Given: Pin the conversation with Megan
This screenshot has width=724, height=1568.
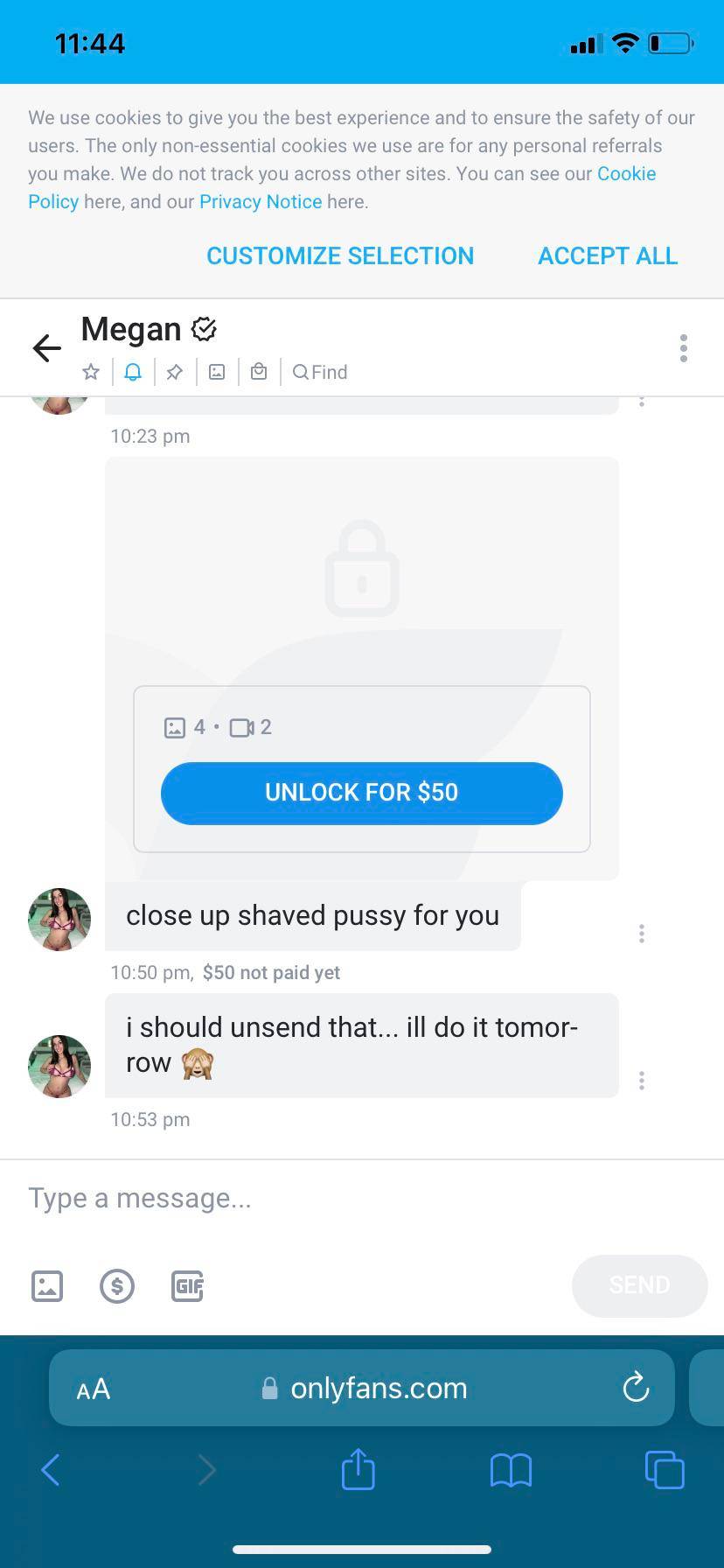Looking at the screenshot, I should tap(174, 371).
